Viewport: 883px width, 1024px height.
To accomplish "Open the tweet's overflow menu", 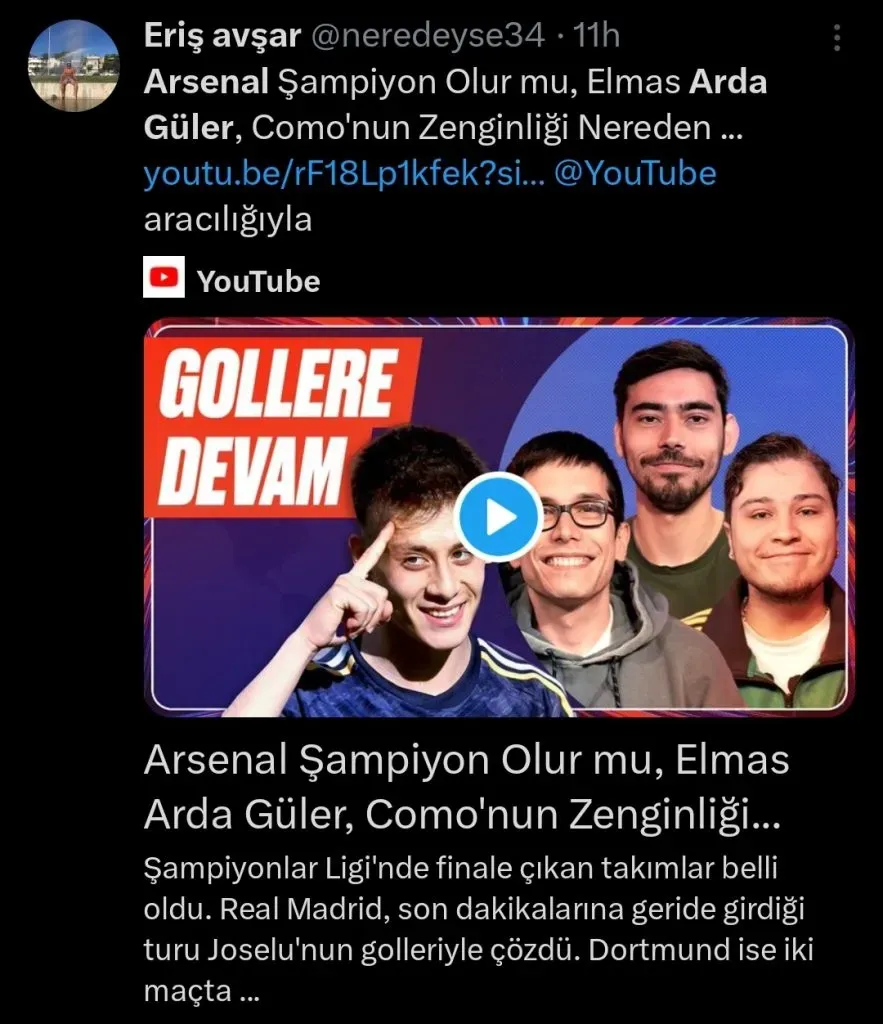I will coord(836,39).
